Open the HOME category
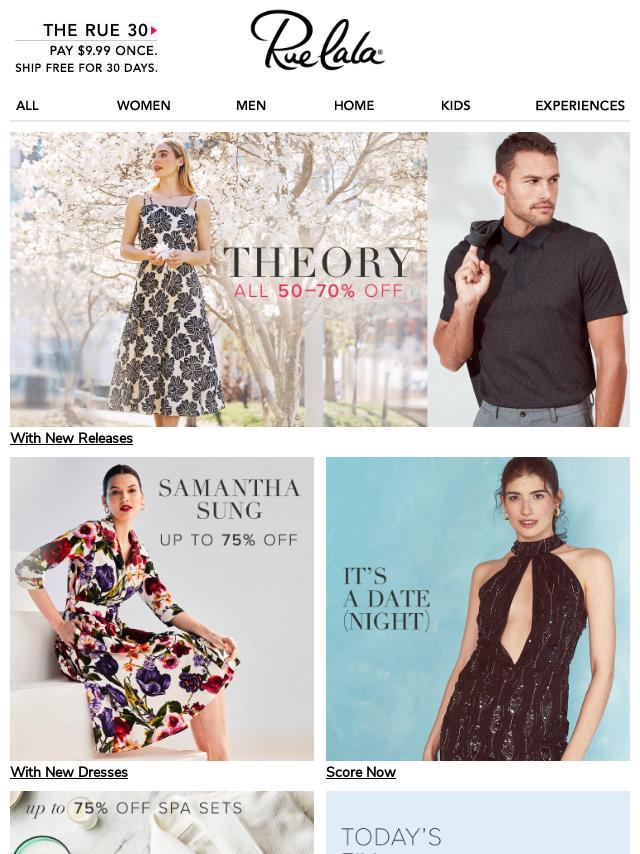This screenshot has width=640, height=854. coord(354,106)
